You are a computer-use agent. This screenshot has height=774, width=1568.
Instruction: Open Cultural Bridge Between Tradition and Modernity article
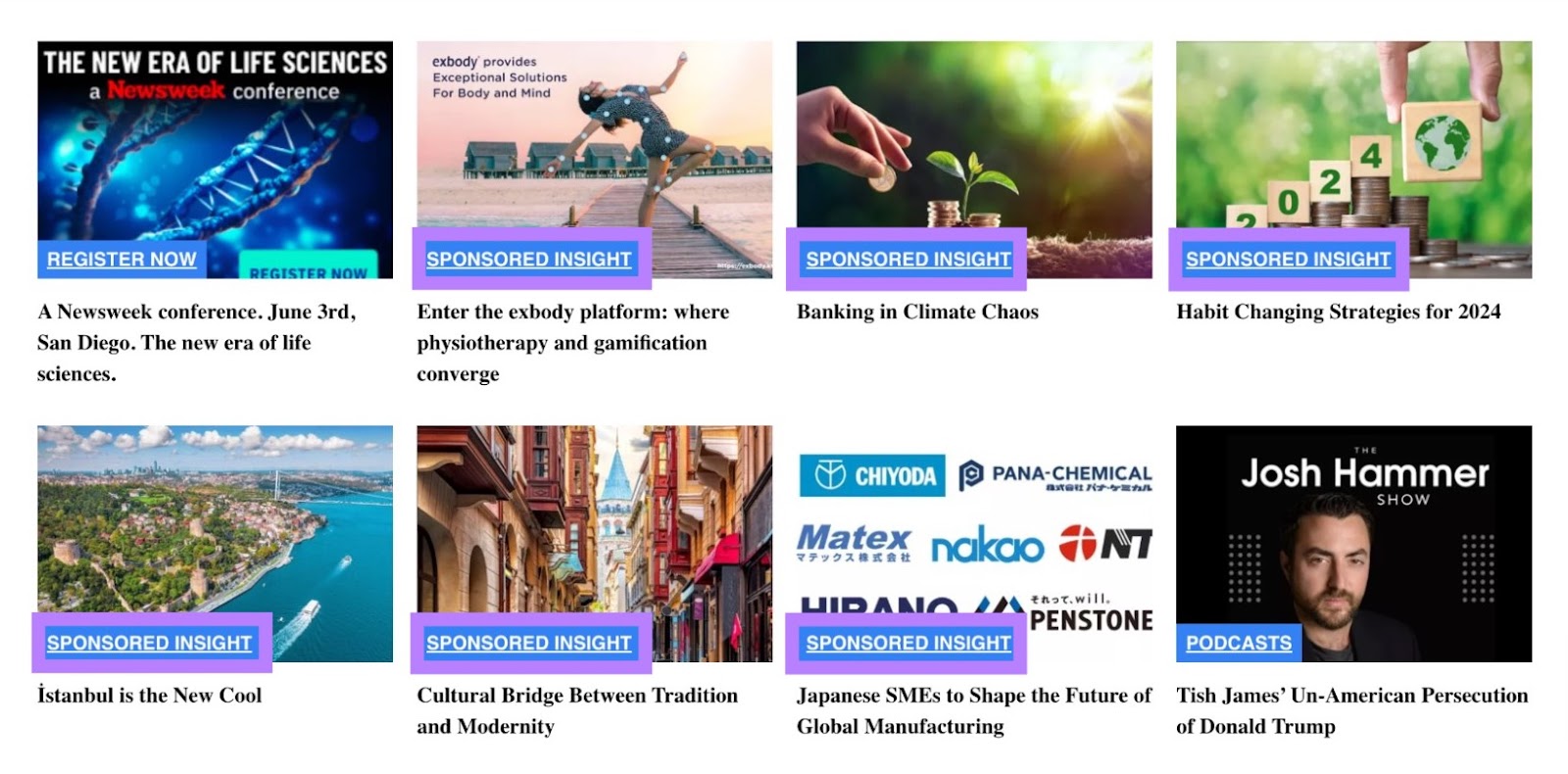tap(576, 710)
